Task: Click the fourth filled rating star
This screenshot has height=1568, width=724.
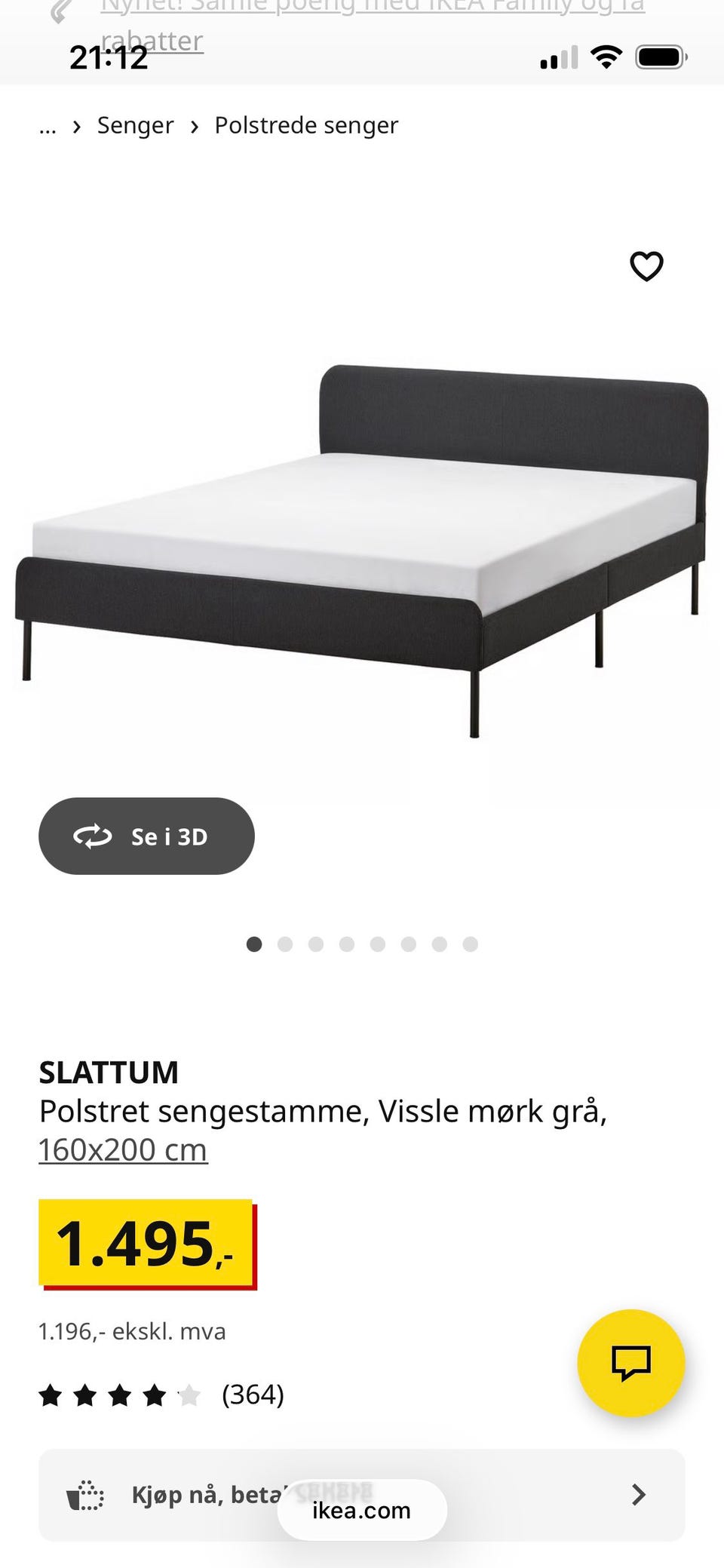Action: pyautogui.click(x=153, y=1395)
